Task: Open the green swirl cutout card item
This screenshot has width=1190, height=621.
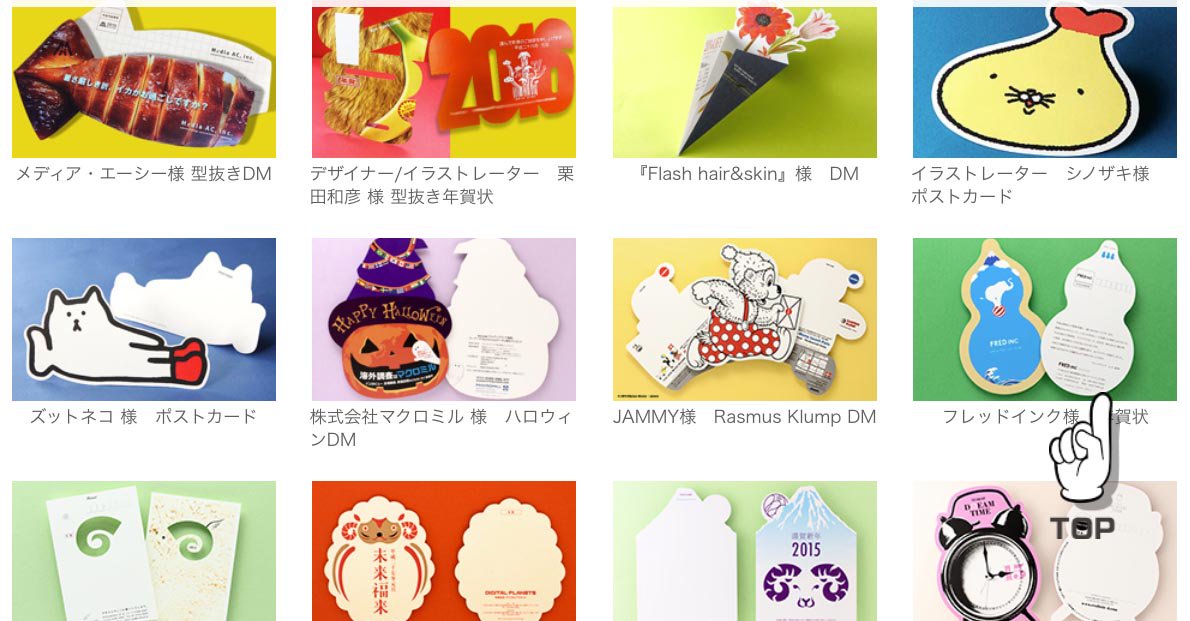Action: pyautogui.click(x=144, y=550)
